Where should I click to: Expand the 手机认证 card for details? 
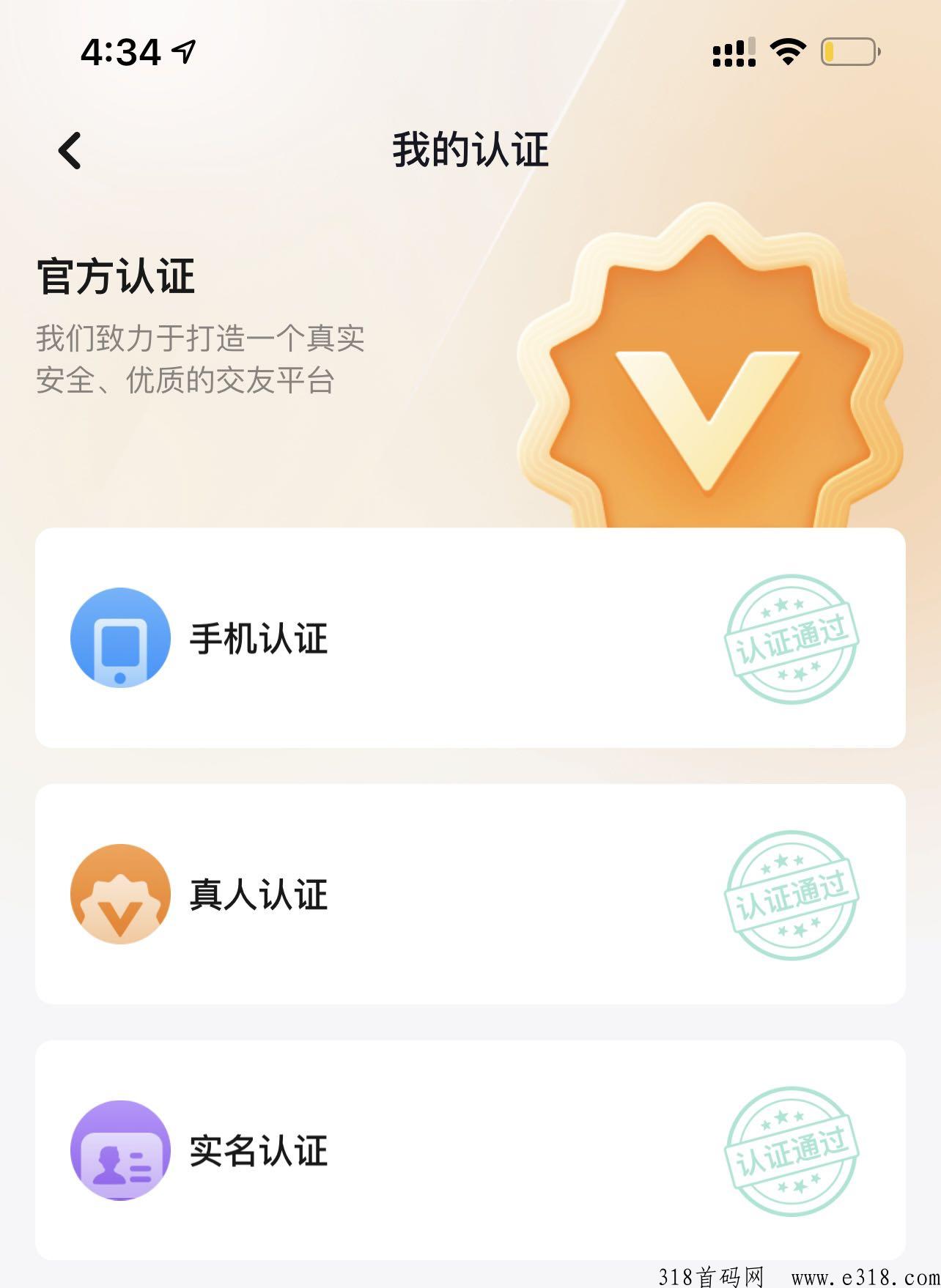[469, 639]
